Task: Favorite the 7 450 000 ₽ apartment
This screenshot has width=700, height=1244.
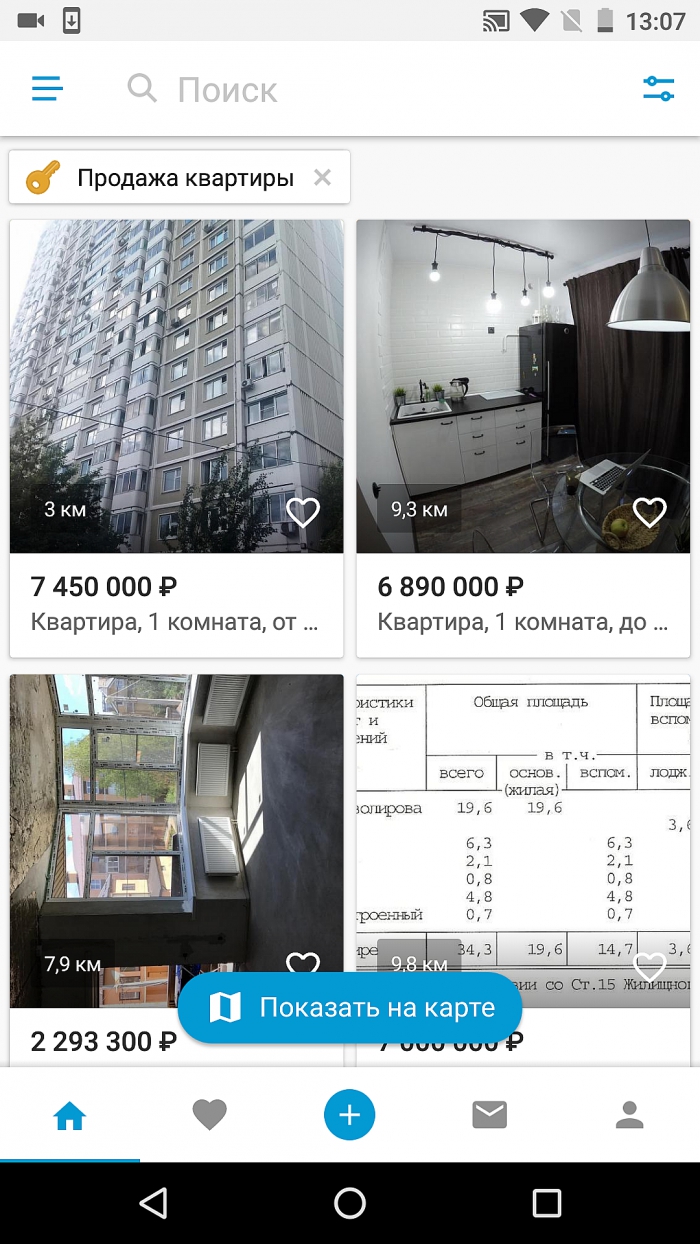Action: click(x=302, y=512)
